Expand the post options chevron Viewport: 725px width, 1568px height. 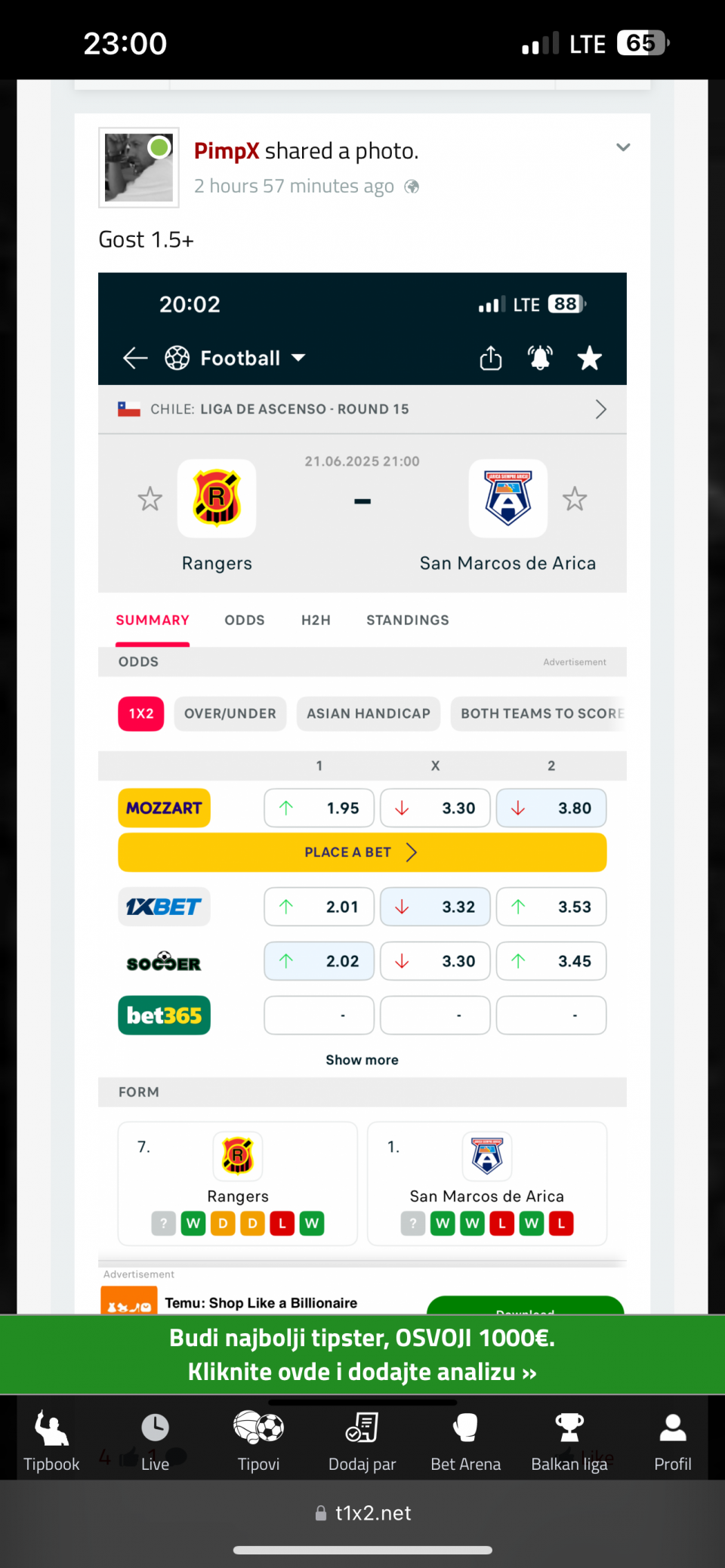point(622,147)
